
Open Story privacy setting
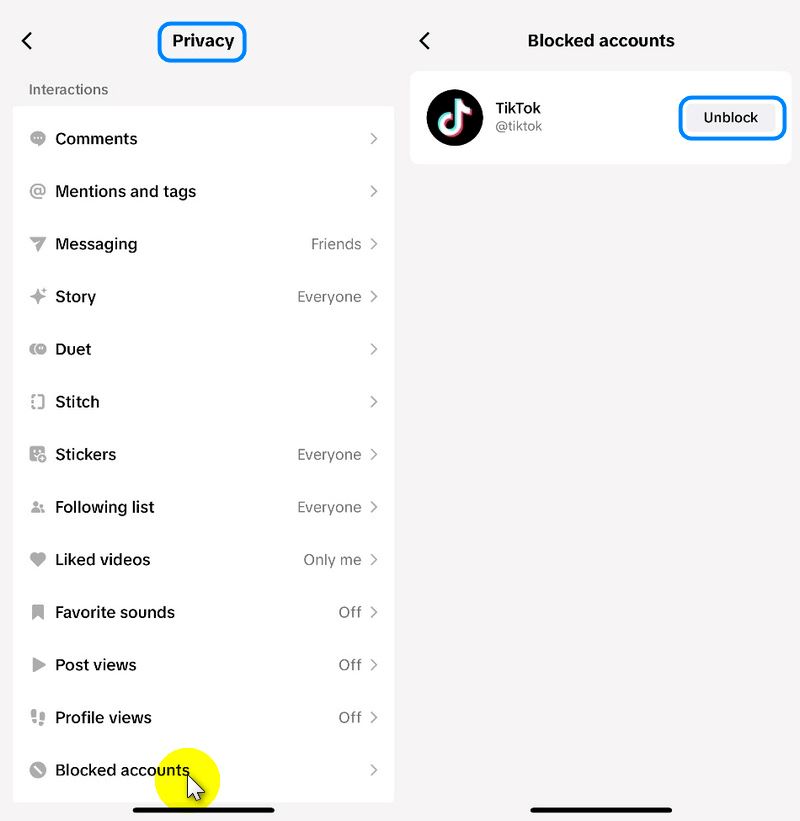pos(203,297)
